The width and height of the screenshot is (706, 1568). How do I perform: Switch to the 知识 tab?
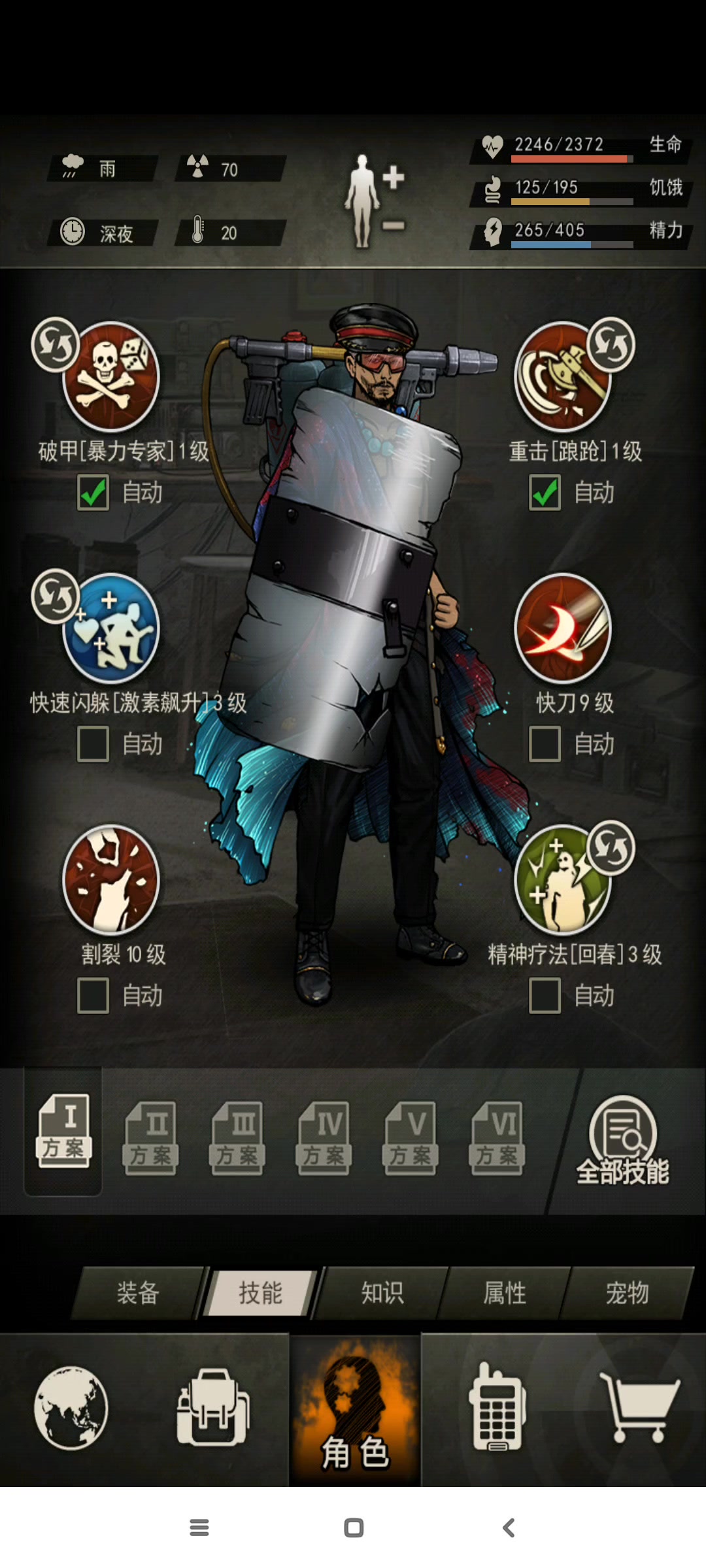(382, 1293)
